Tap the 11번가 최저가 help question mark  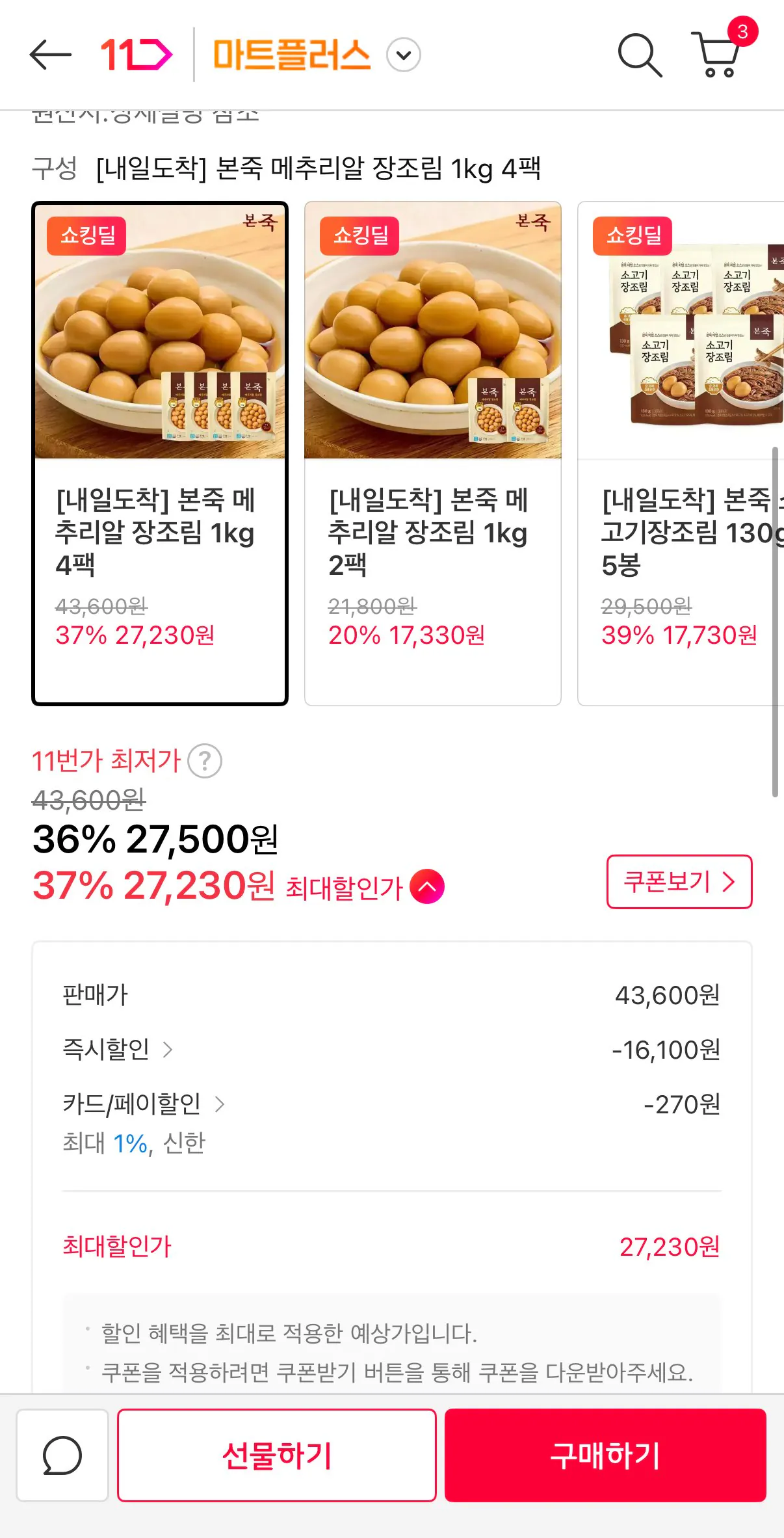tap(205, 761)
